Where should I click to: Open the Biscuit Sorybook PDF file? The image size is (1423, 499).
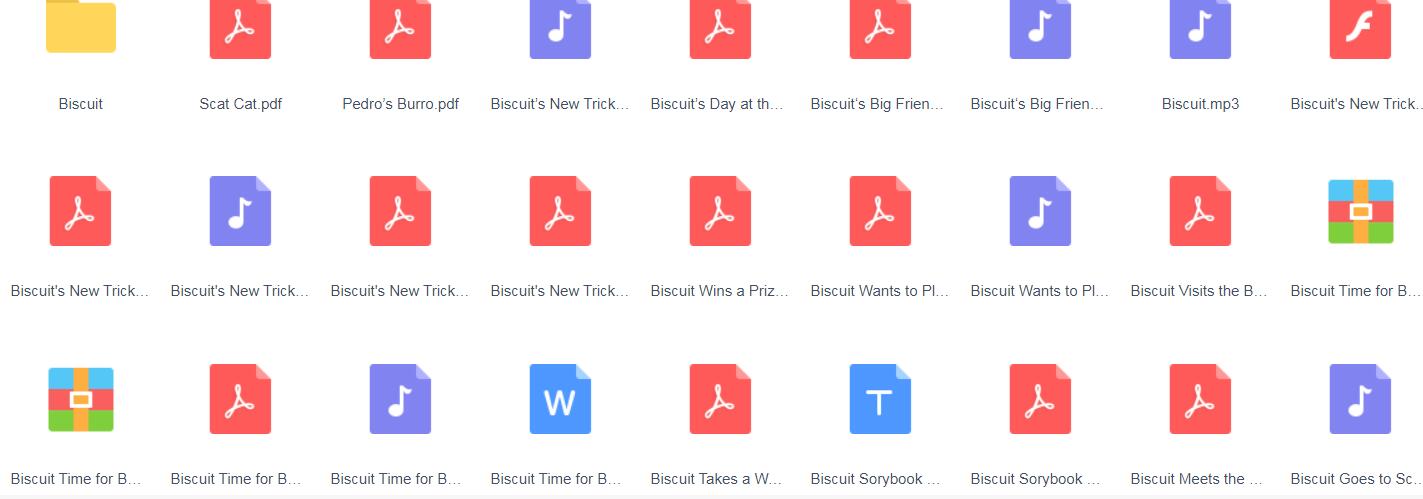[1040, 399]
